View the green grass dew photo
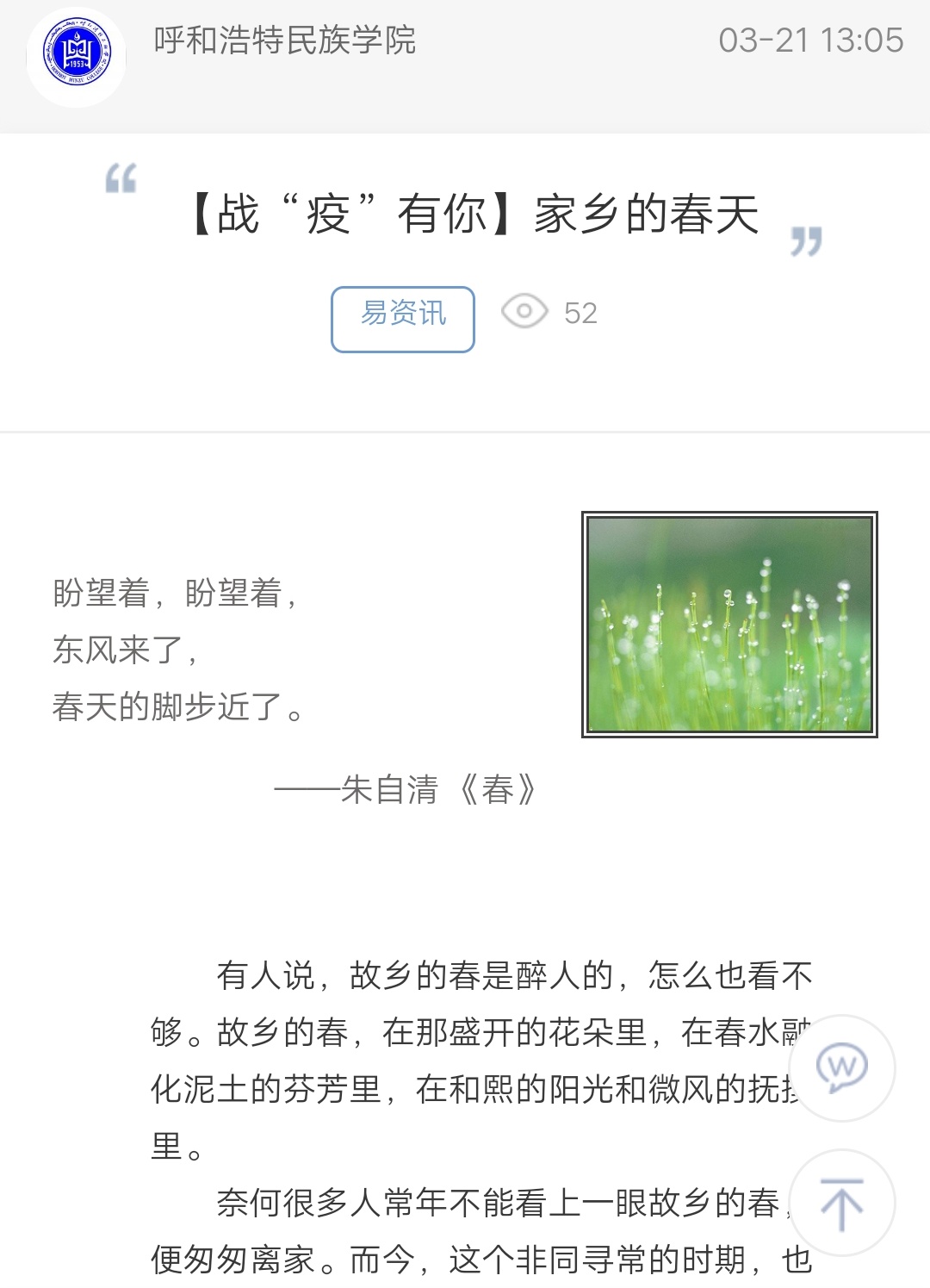The height and width of the screenshot is (1288, 930). coord(729,625)
